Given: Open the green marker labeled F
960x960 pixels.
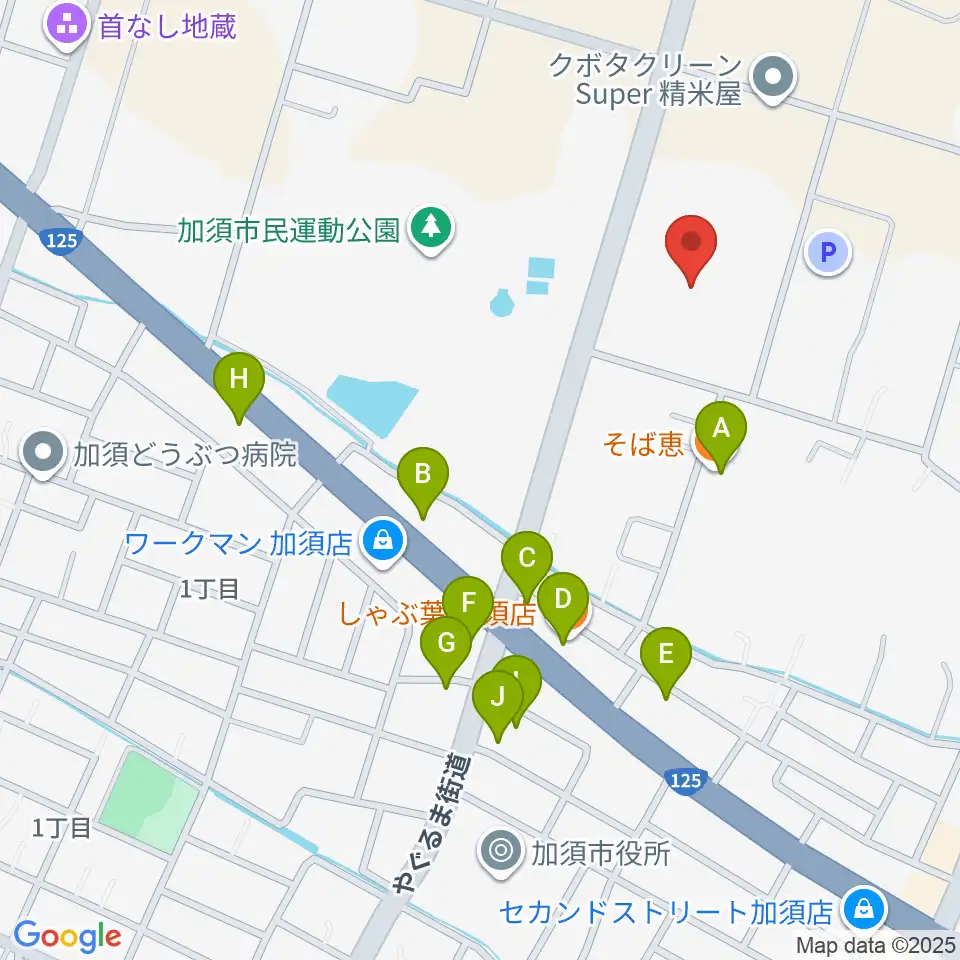Looking at the screenshot, I should tap(468, 602).
